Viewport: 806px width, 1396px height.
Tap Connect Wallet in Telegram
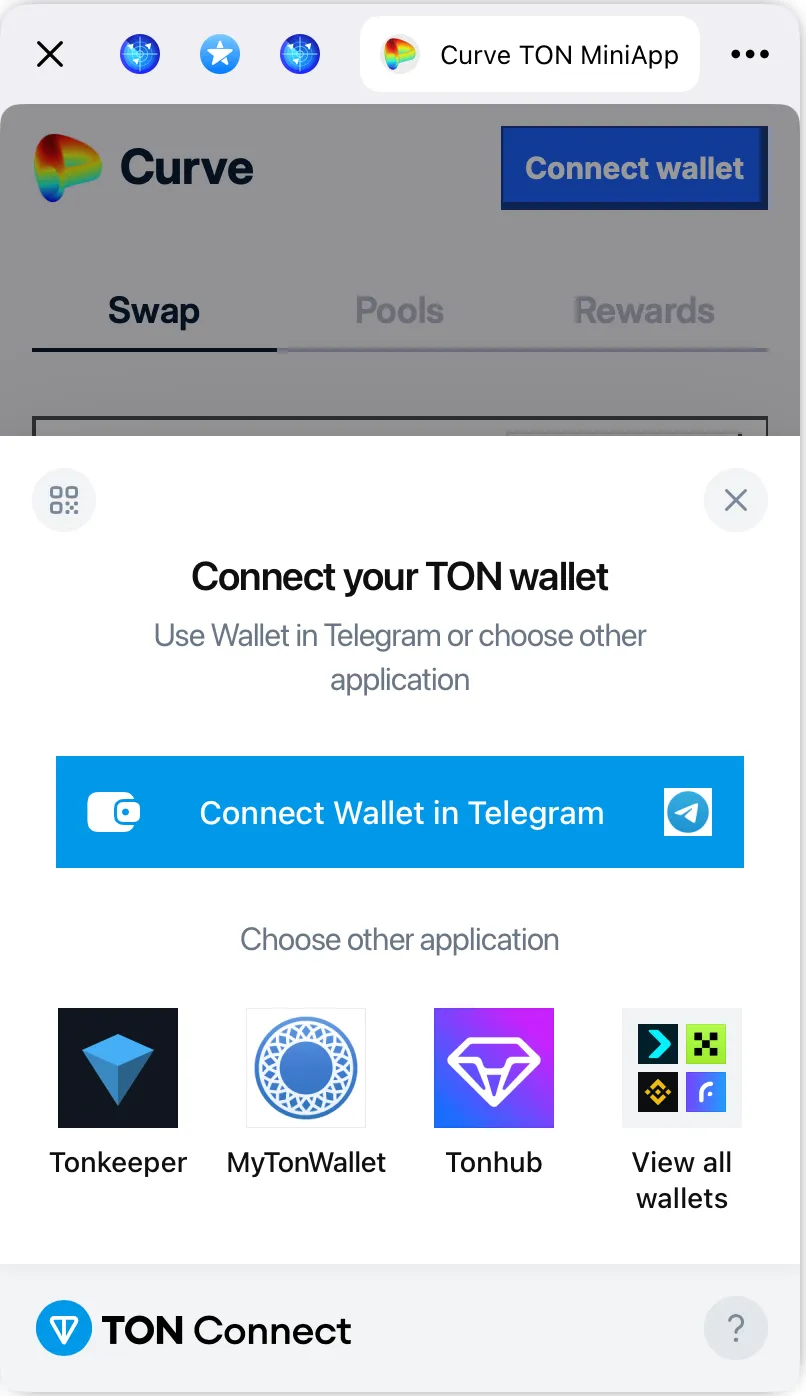point(400,812)
